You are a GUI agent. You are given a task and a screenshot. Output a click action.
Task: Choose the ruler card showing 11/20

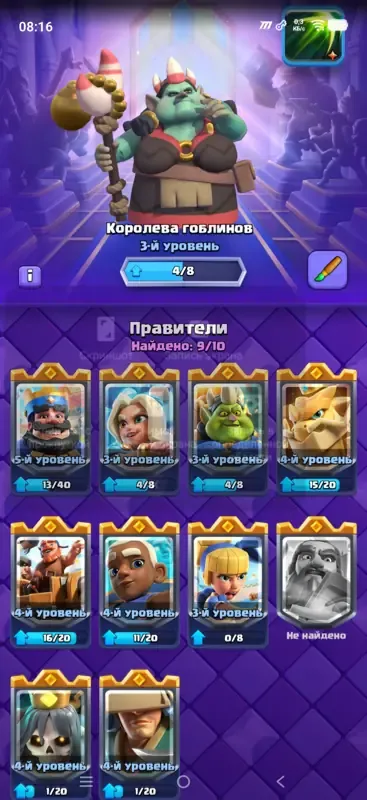[x=139, y=582]
